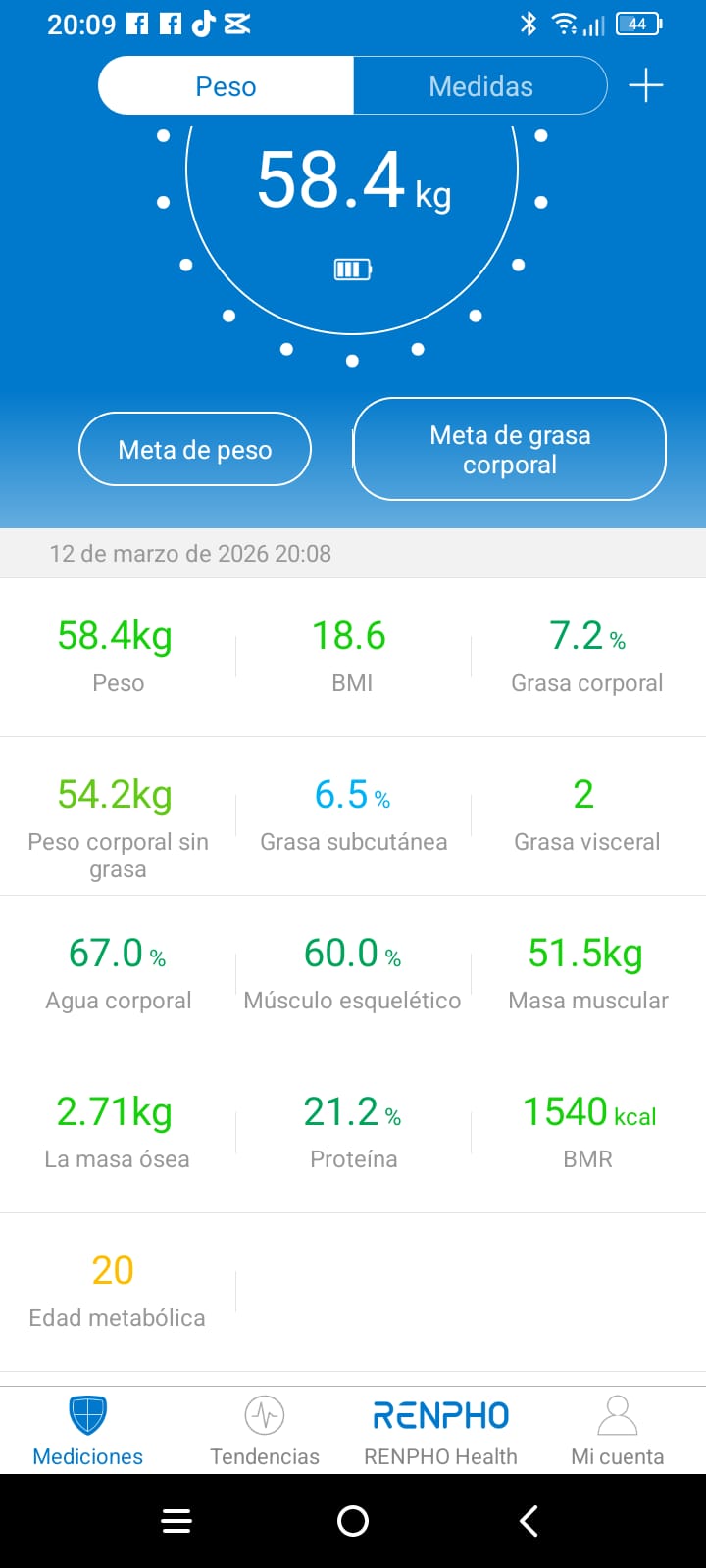Open Grasa corporal metric details
The height and width of the screenshot is (1568, 706).
[x=587, y=657]
